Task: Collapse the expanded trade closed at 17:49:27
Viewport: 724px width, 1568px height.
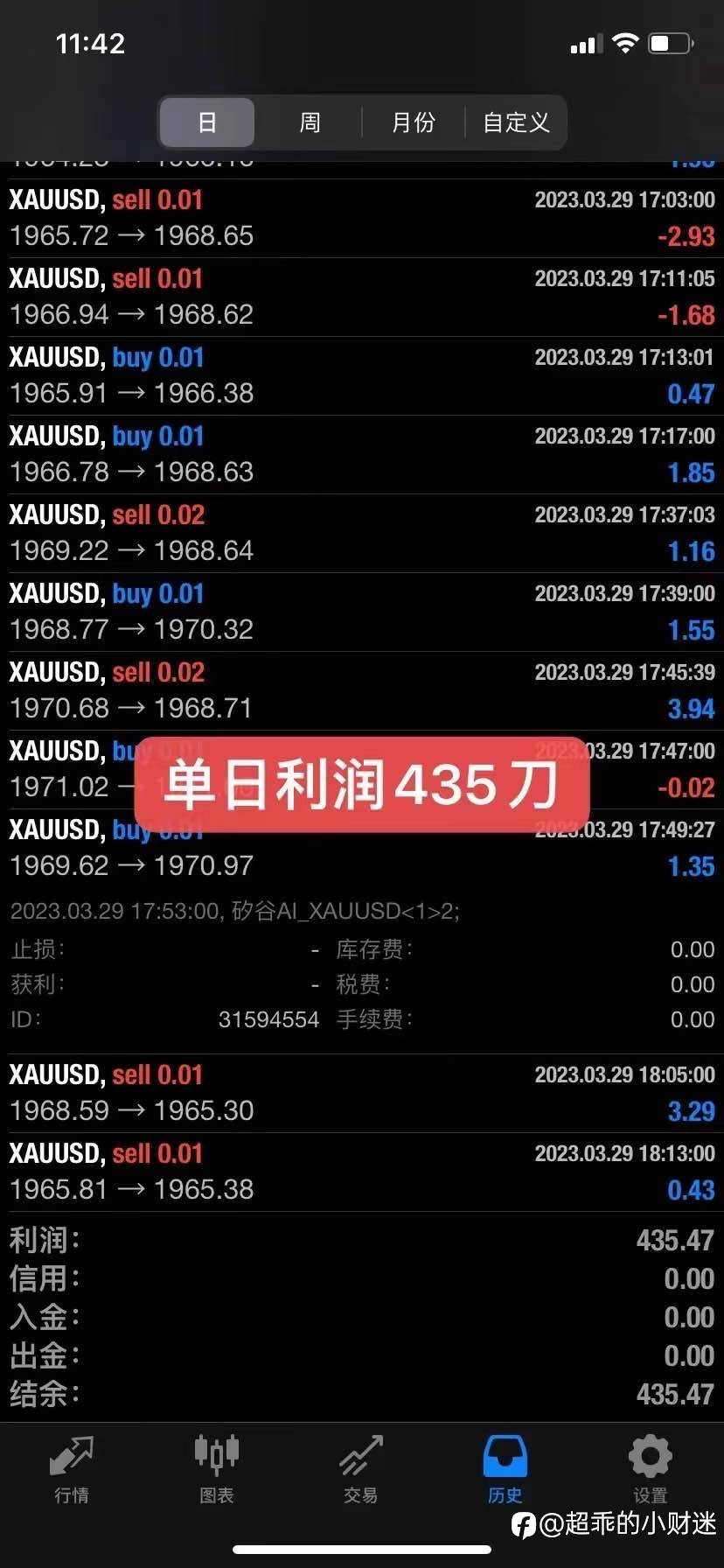Action: click(362, 848)
